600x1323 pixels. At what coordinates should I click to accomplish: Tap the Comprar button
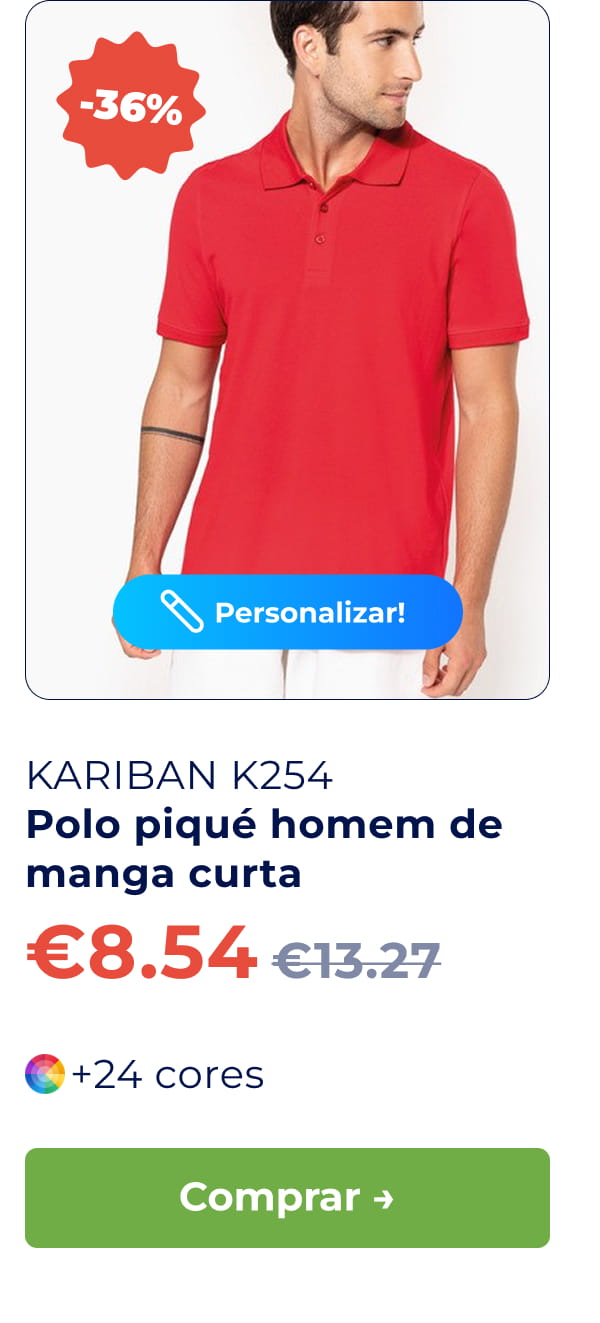(287, 1197)
